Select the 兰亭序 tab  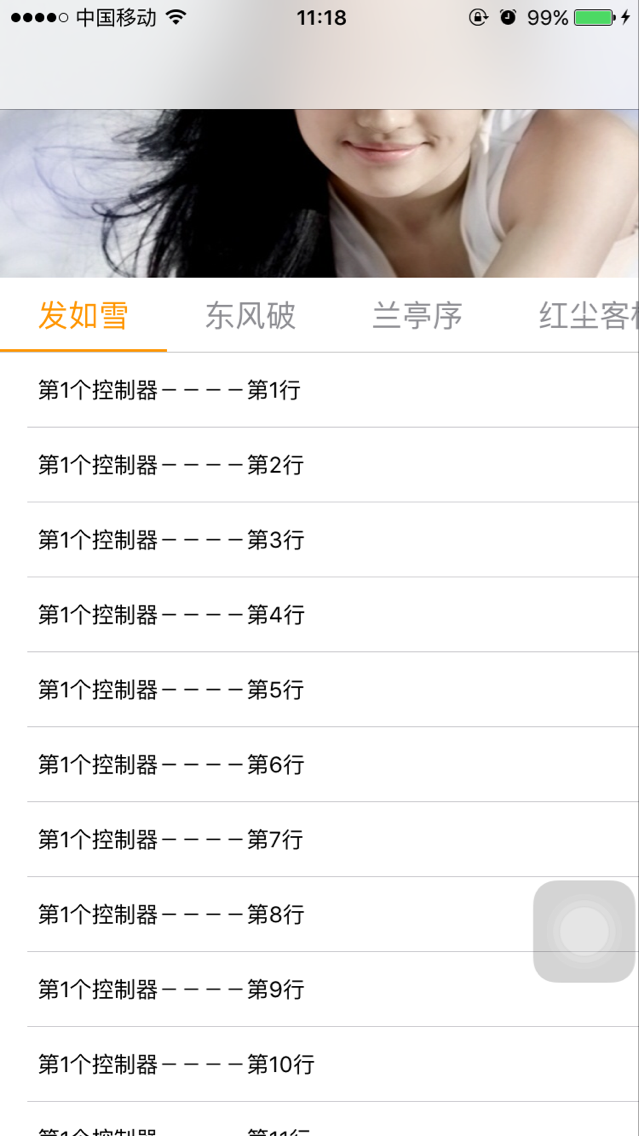417,315
